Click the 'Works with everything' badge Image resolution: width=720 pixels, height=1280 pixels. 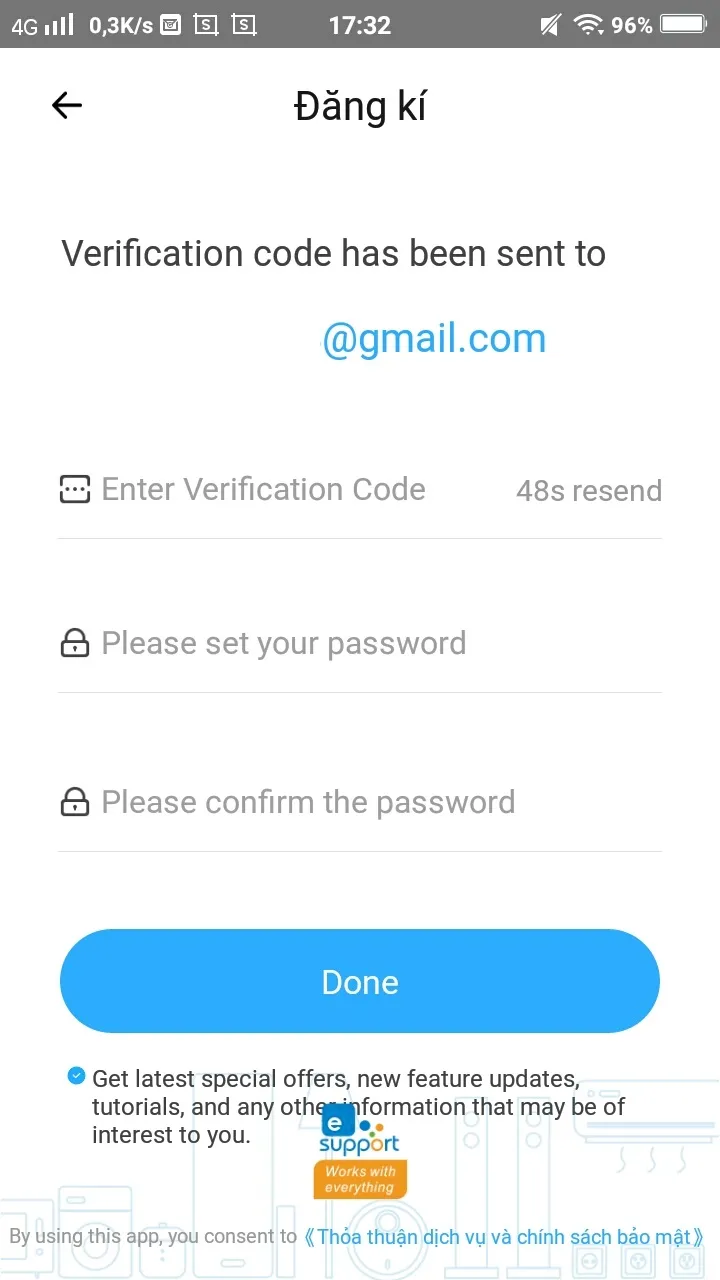[360, 1179]
